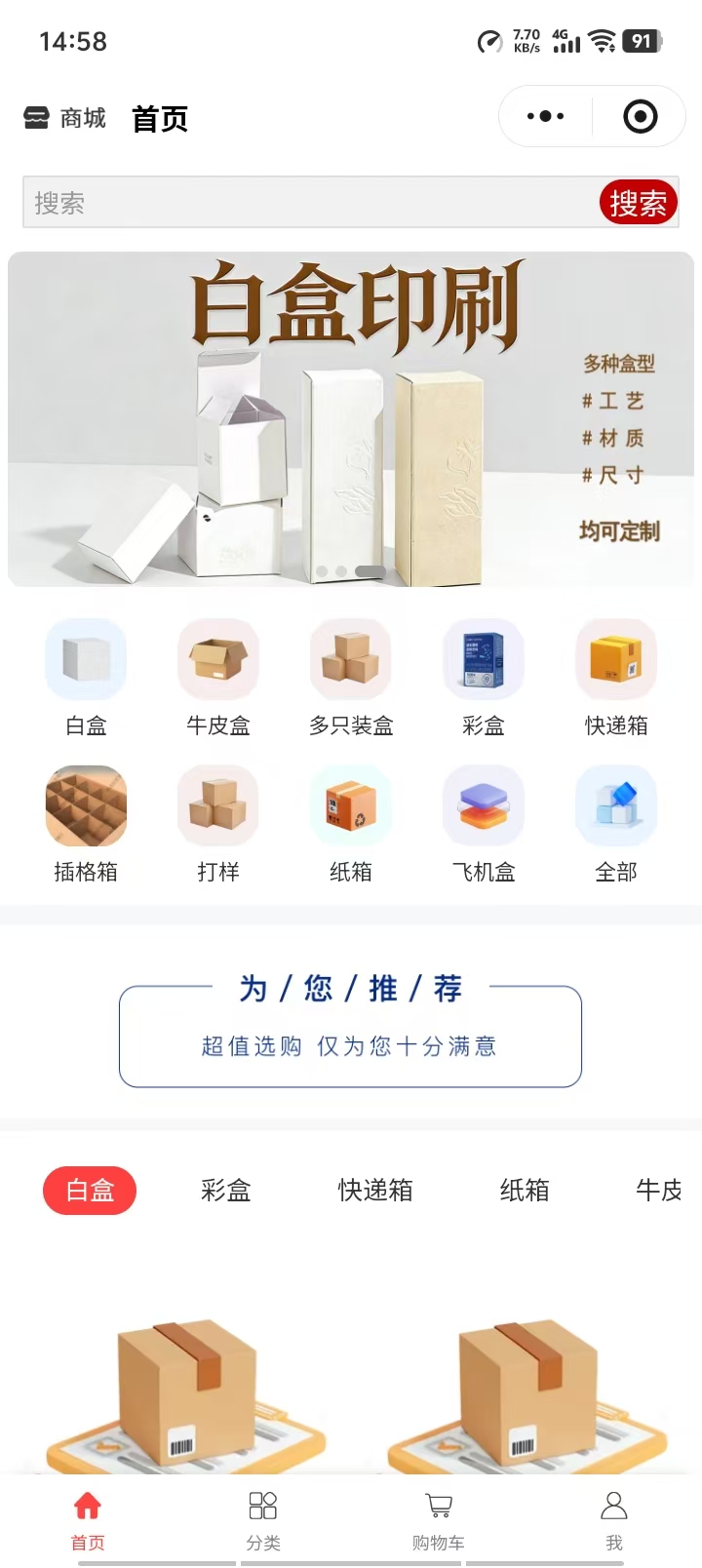Select the 纸箱 recommendation tab
Viewport: 702px width, 1568px height.
point(525,1191)
